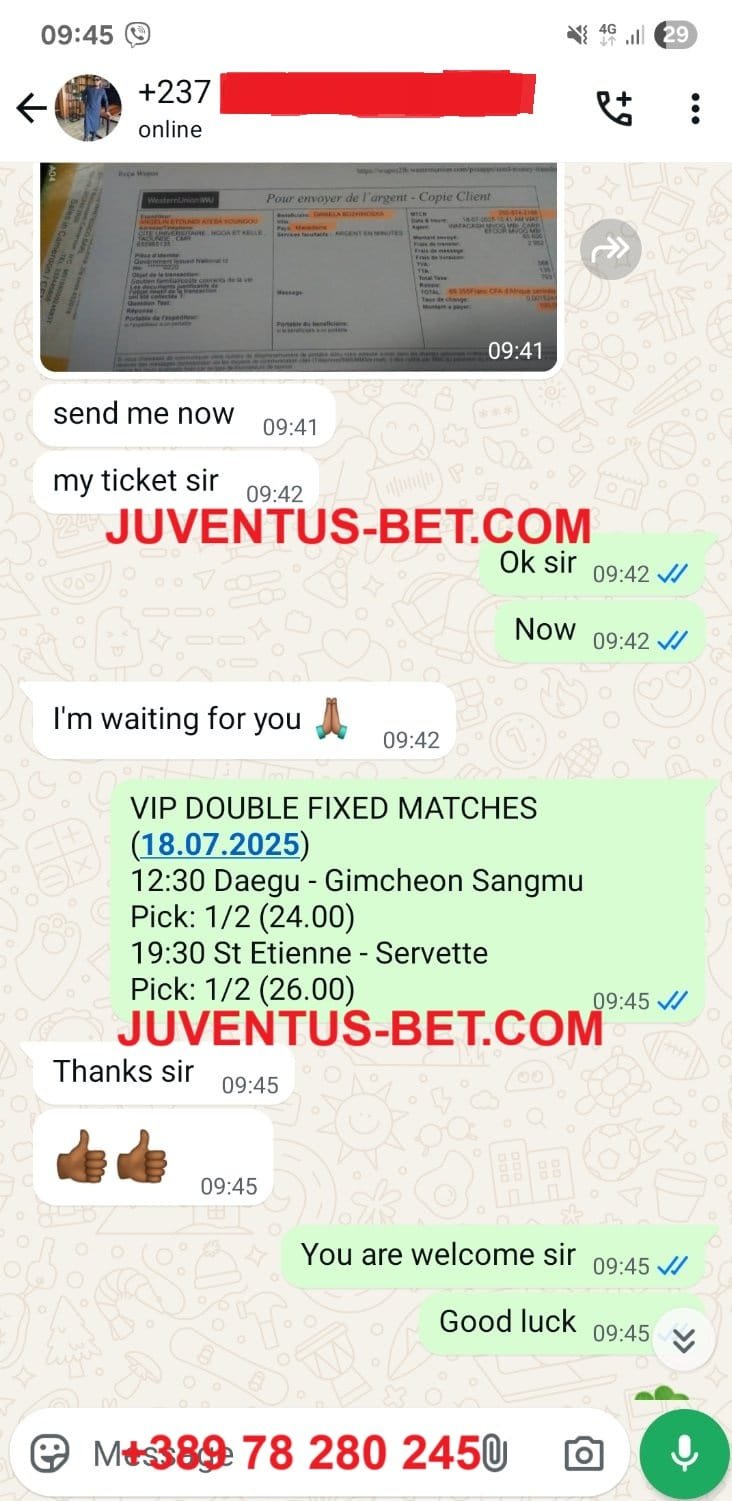Open the Western Union receipt photo
732x1501 pixels.
(298, 268)
